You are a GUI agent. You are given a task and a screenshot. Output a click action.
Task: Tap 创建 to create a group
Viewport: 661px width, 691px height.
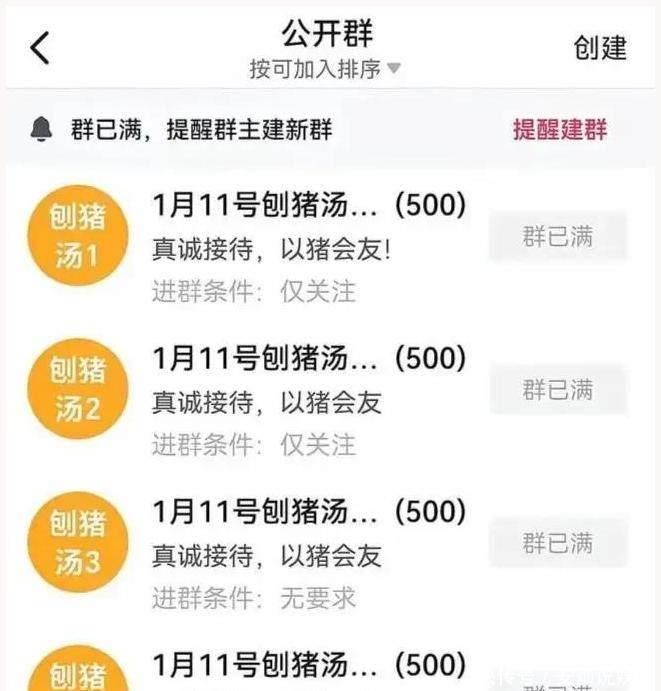(600, 47)
